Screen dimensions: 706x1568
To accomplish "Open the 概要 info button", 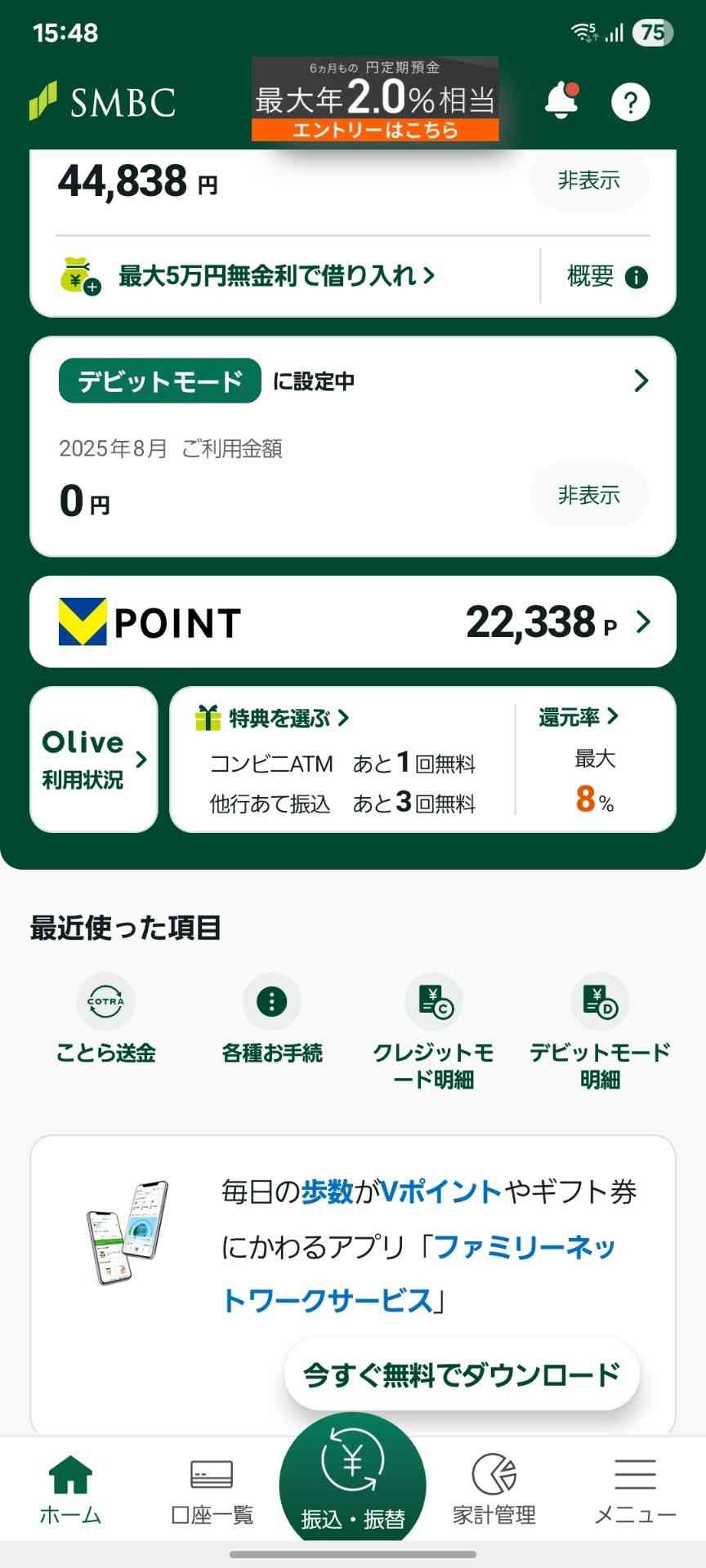I will tap(607, 277).
